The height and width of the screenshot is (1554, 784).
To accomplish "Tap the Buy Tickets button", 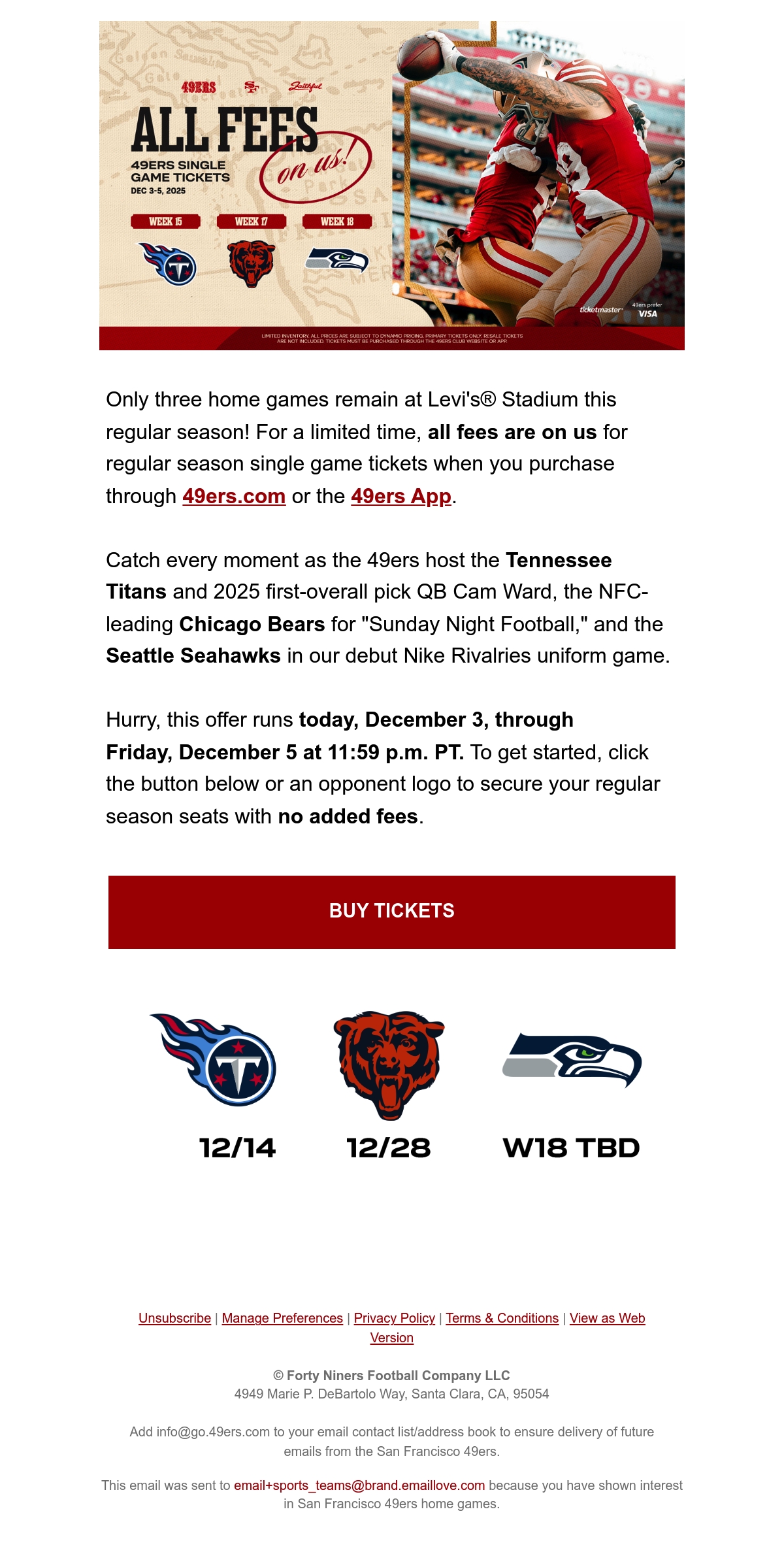I will click(x=392, y=912).
